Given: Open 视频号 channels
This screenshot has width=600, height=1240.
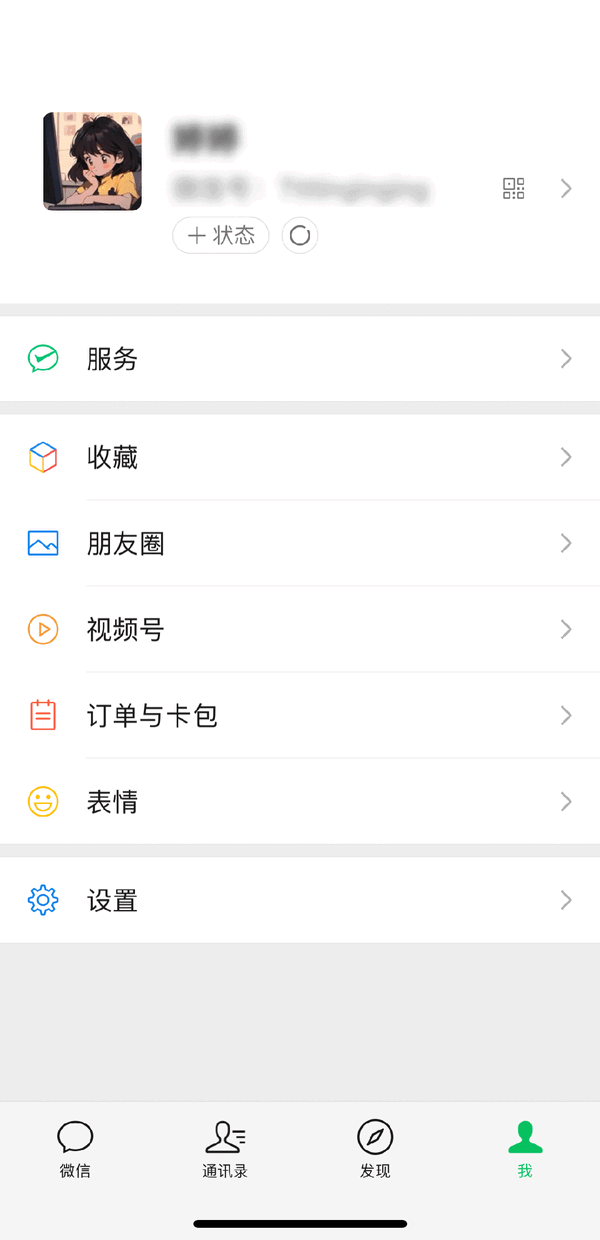Looking at the screenshot, I should 300,629.
